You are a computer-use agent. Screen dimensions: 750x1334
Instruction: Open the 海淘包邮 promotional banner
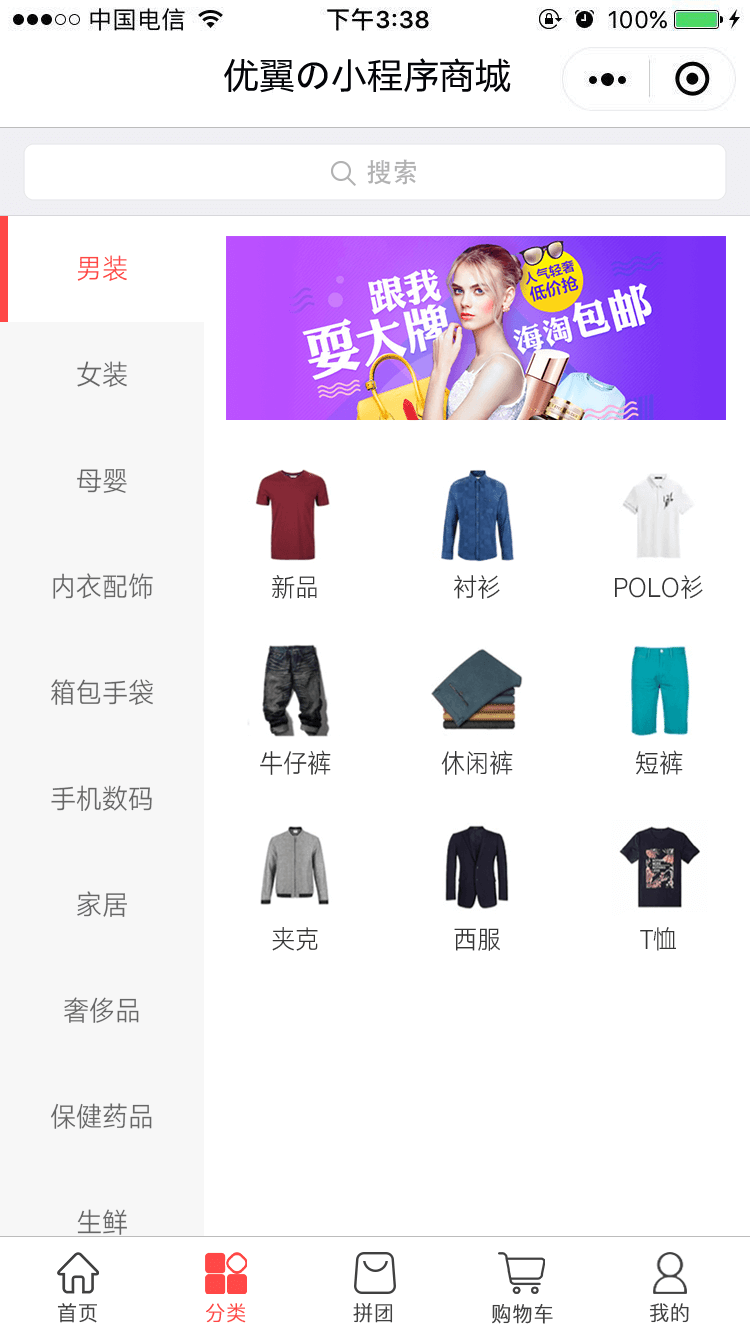[x=475, y=328]
